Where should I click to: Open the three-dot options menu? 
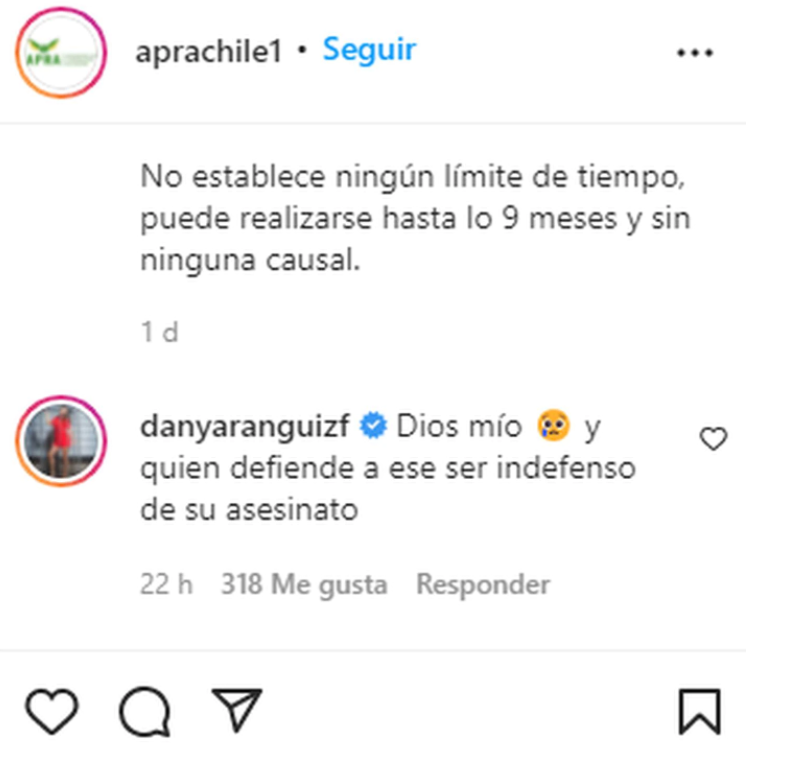point(695,53)
